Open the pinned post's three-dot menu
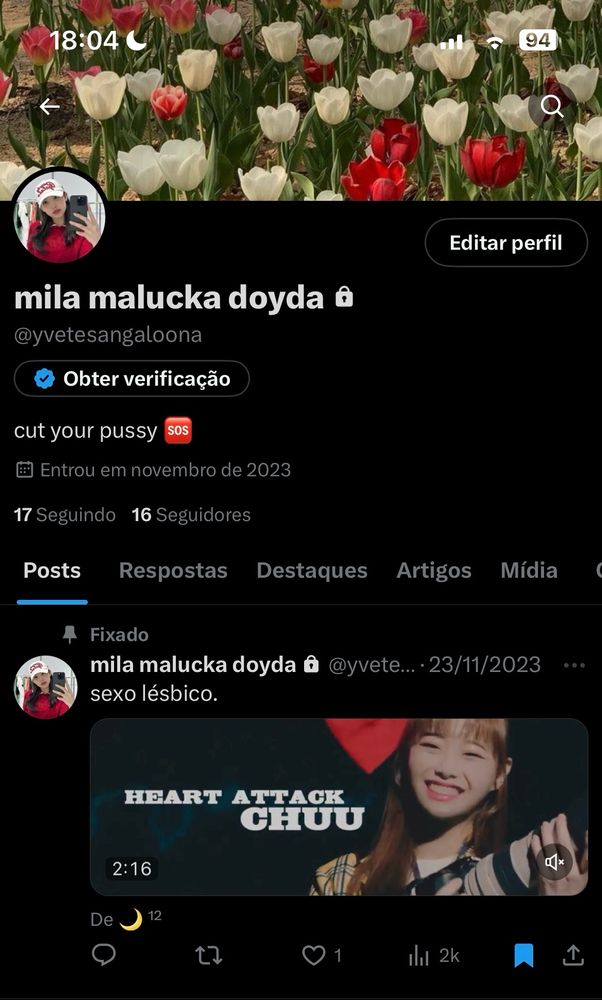The height and width of the screenshot is (1000, 602). click(x=574, y=665)
